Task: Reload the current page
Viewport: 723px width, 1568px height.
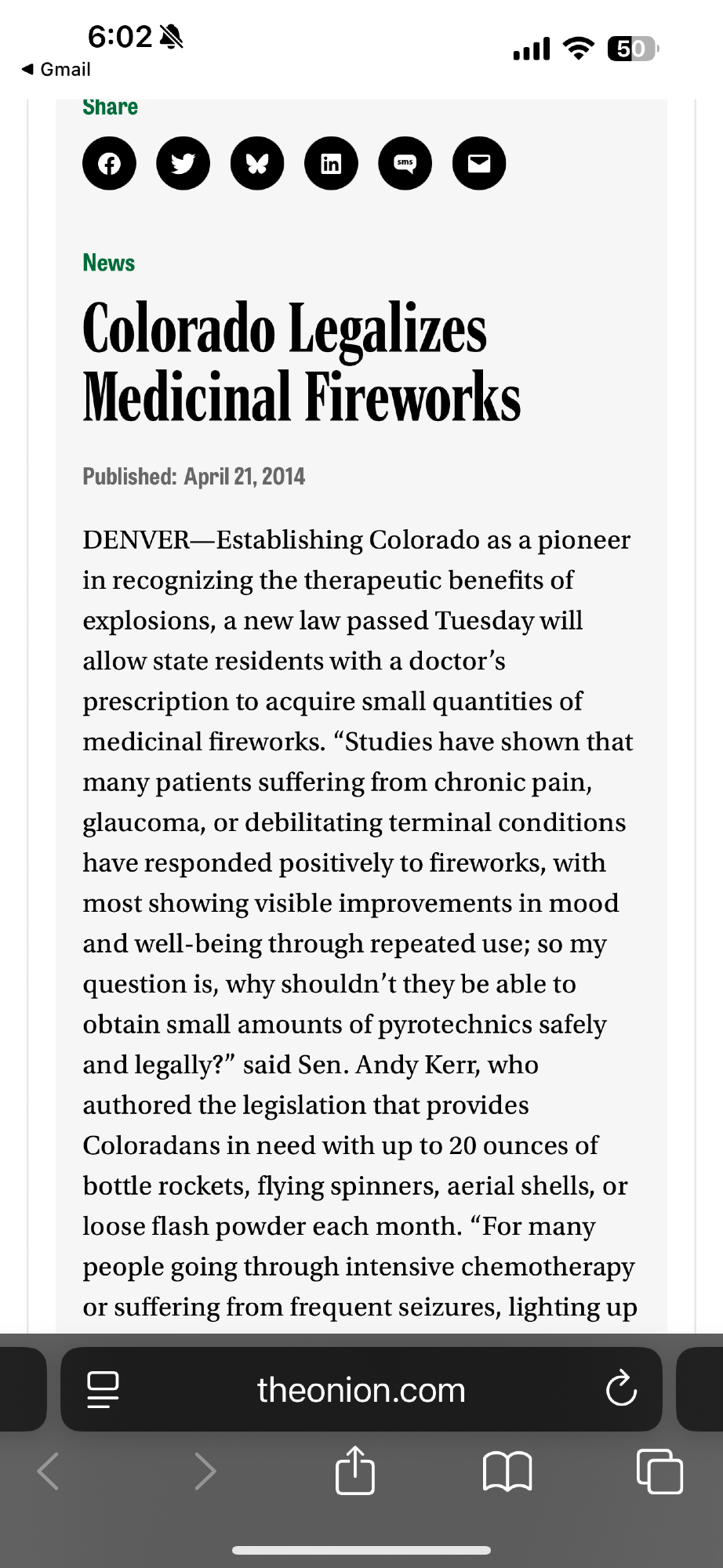Action: coord(621,1390)
